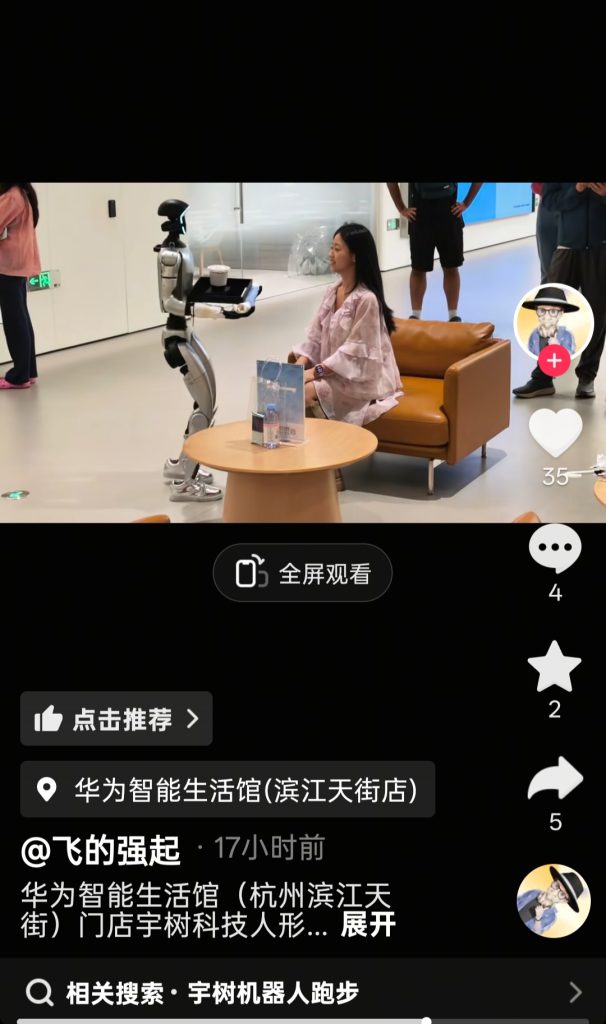
Task: Open @飞的强起 user profile
Action: coord(101,850)
